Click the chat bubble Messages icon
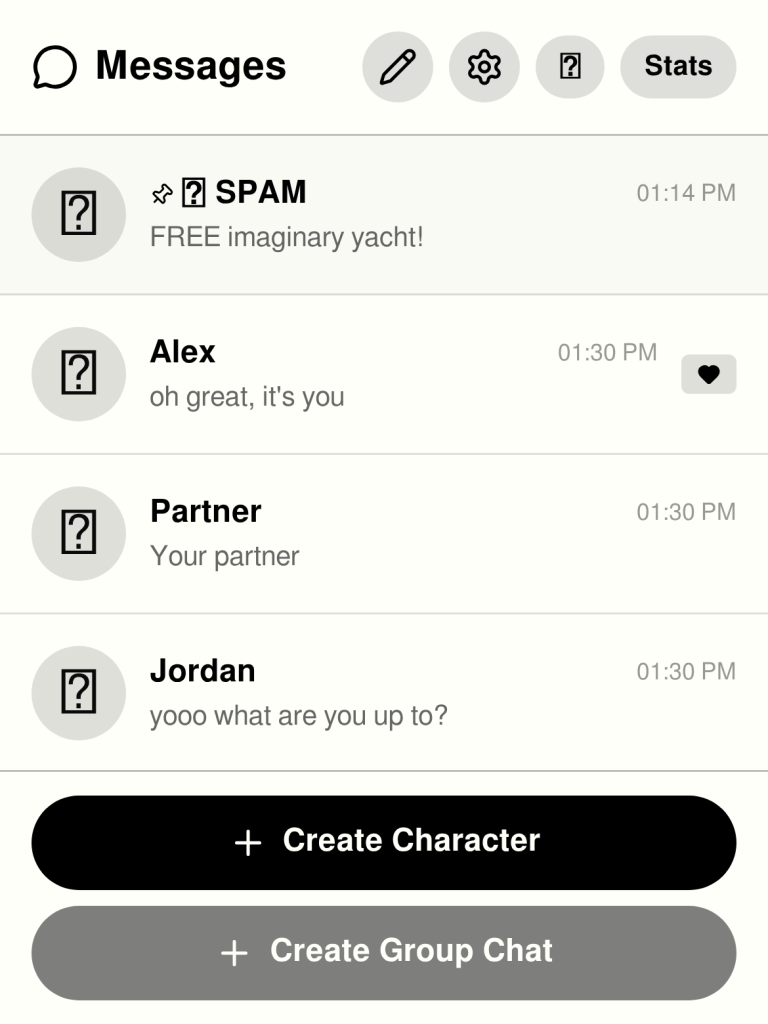 55,66
